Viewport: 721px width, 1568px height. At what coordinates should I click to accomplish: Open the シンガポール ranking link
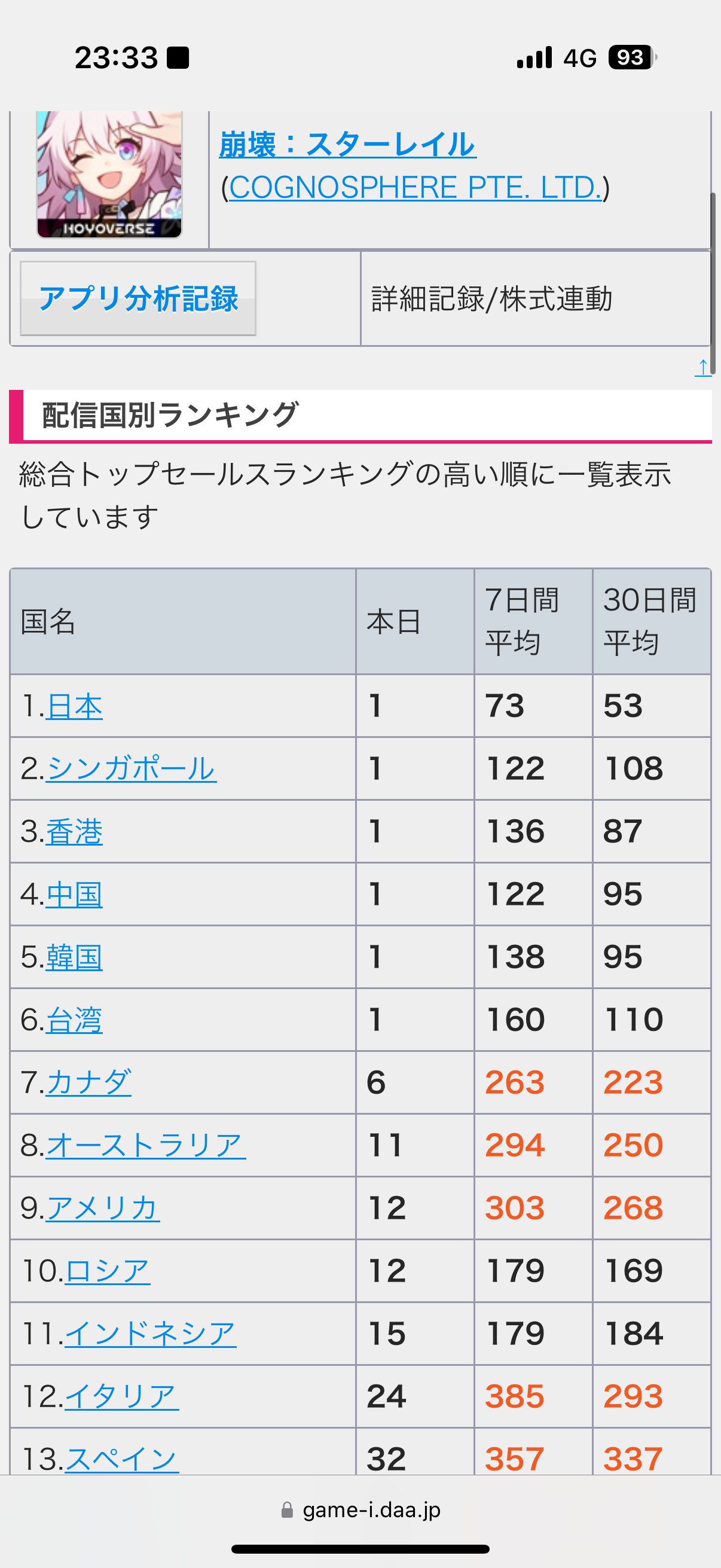click(132, 770)
